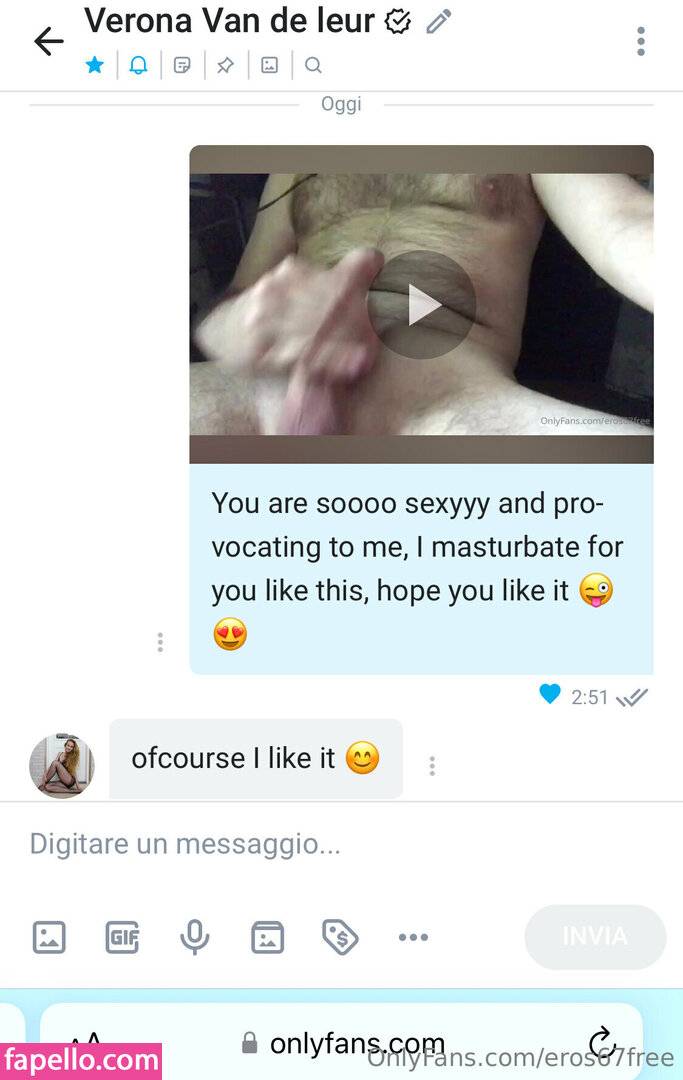Viewport: 683px width, 1080px height.
Task: Open options dots beside the sent message
Action: pos(160,642)
